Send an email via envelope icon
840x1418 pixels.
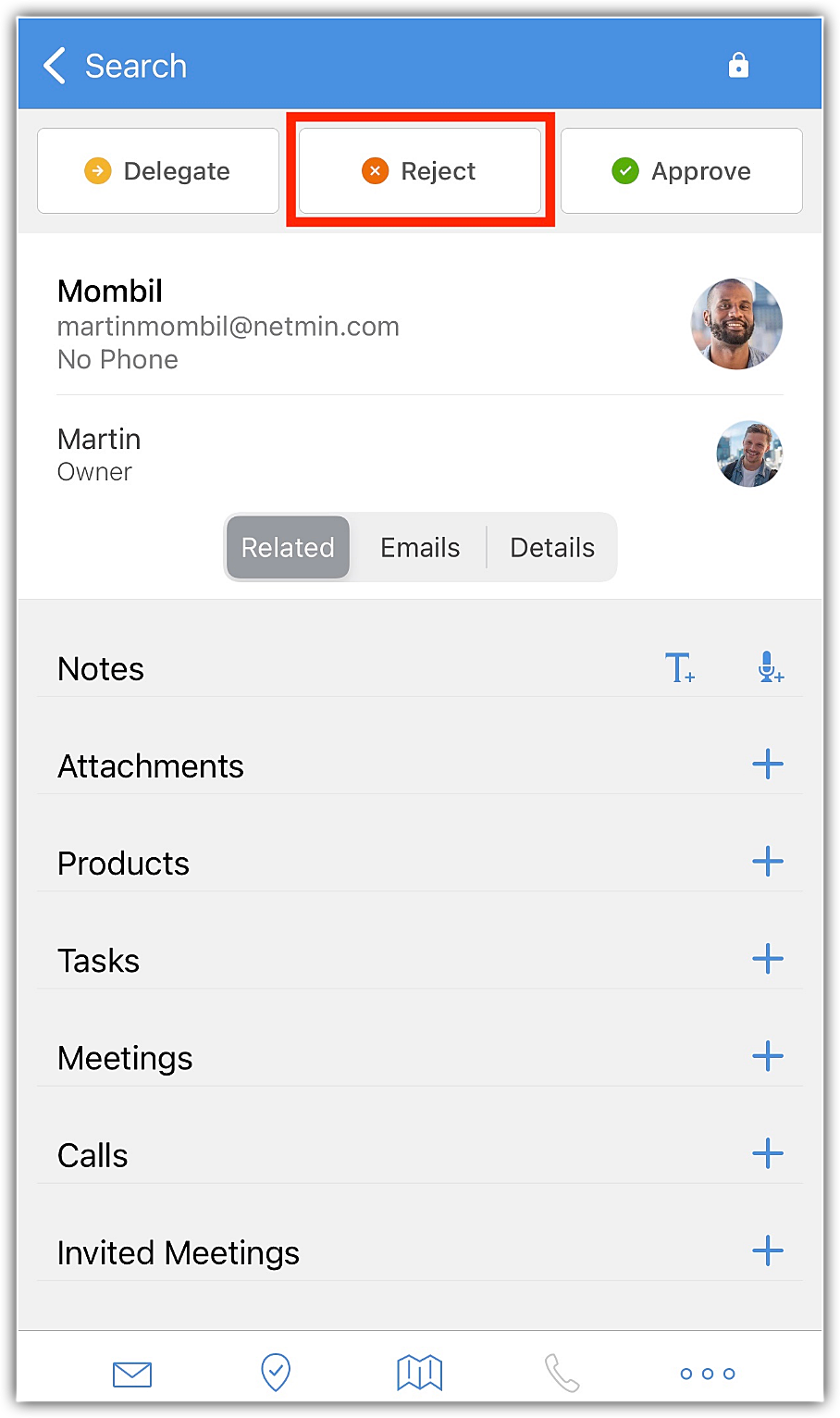click(x=132, y=1374)
